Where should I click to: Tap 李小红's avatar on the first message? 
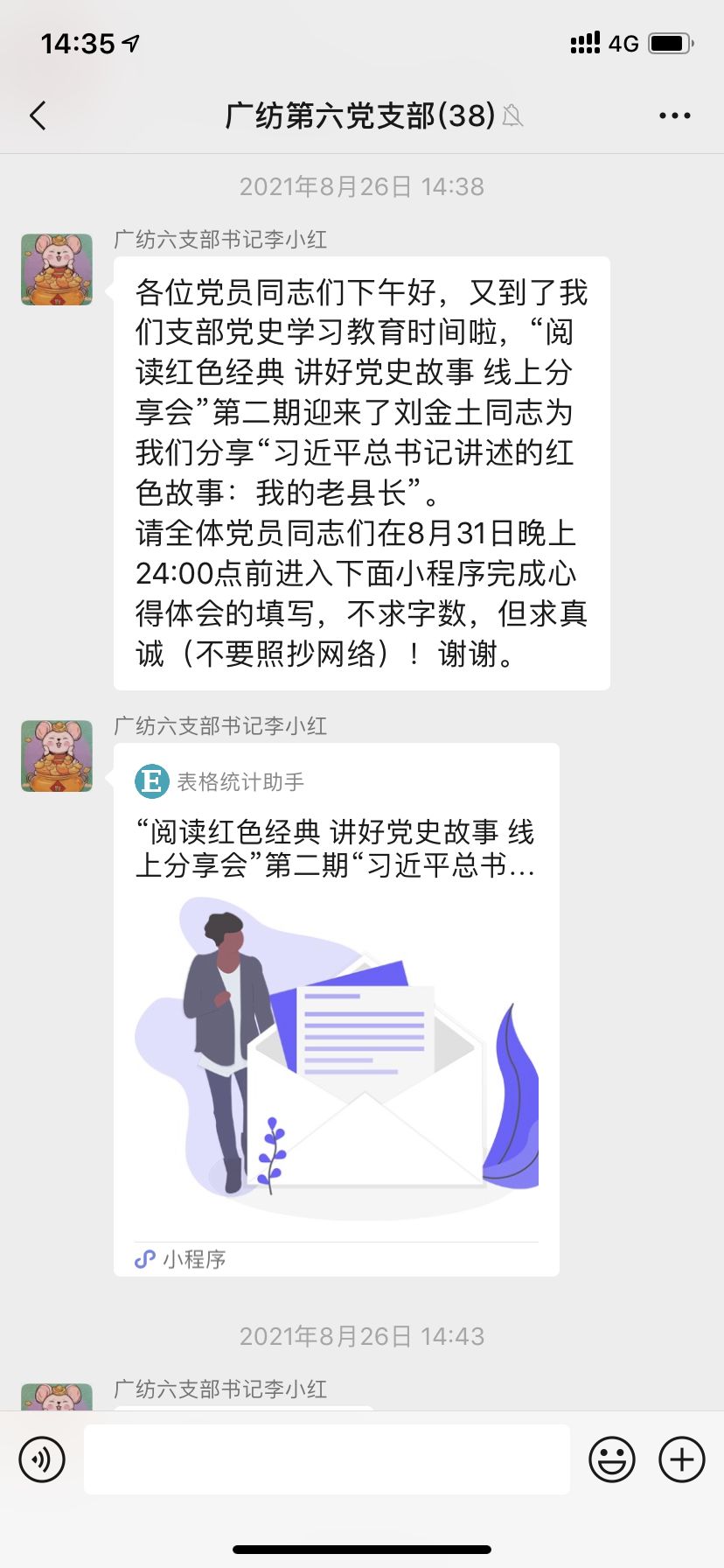pyautogui.click(x=56, y=270)
